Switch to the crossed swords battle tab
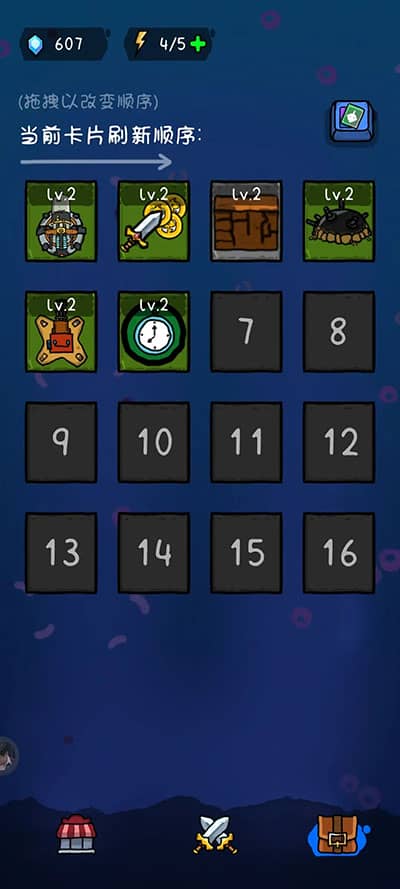 [x=215, y=835]
